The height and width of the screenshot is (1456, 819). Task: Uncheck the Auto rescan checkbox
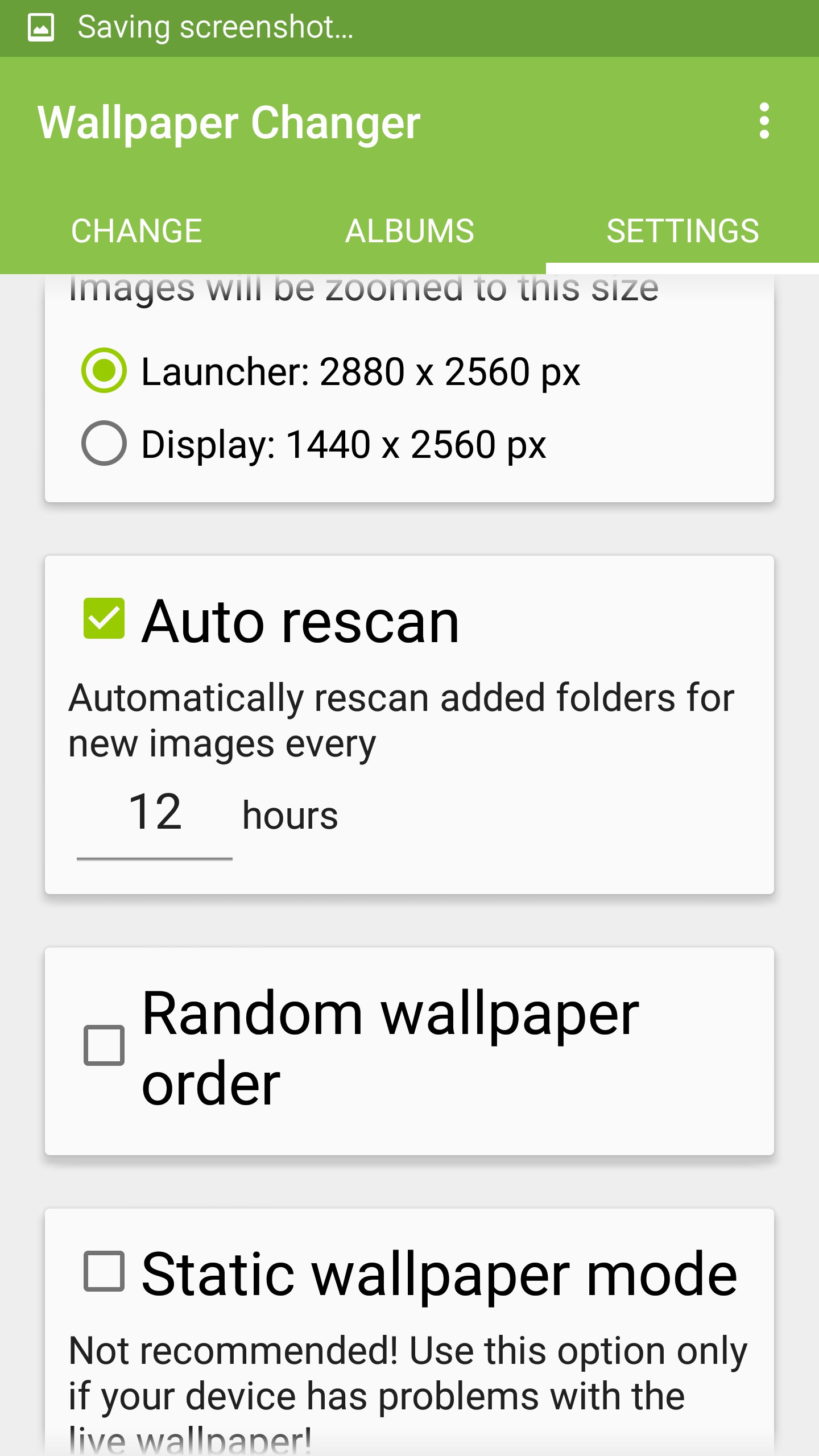104,618
